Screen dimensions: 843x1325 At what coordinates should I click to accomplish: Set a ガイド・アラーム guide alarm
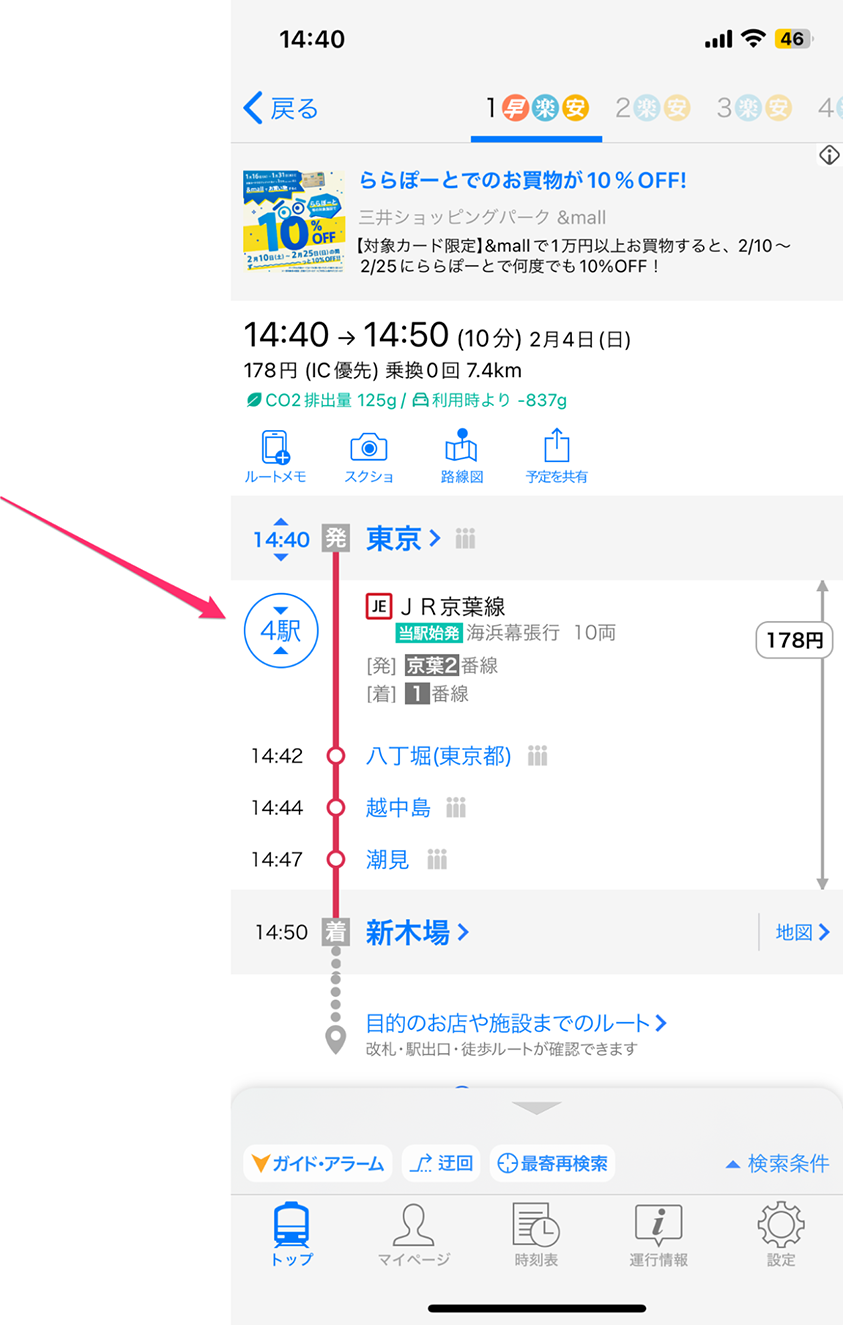click(x=317, y=1163)
